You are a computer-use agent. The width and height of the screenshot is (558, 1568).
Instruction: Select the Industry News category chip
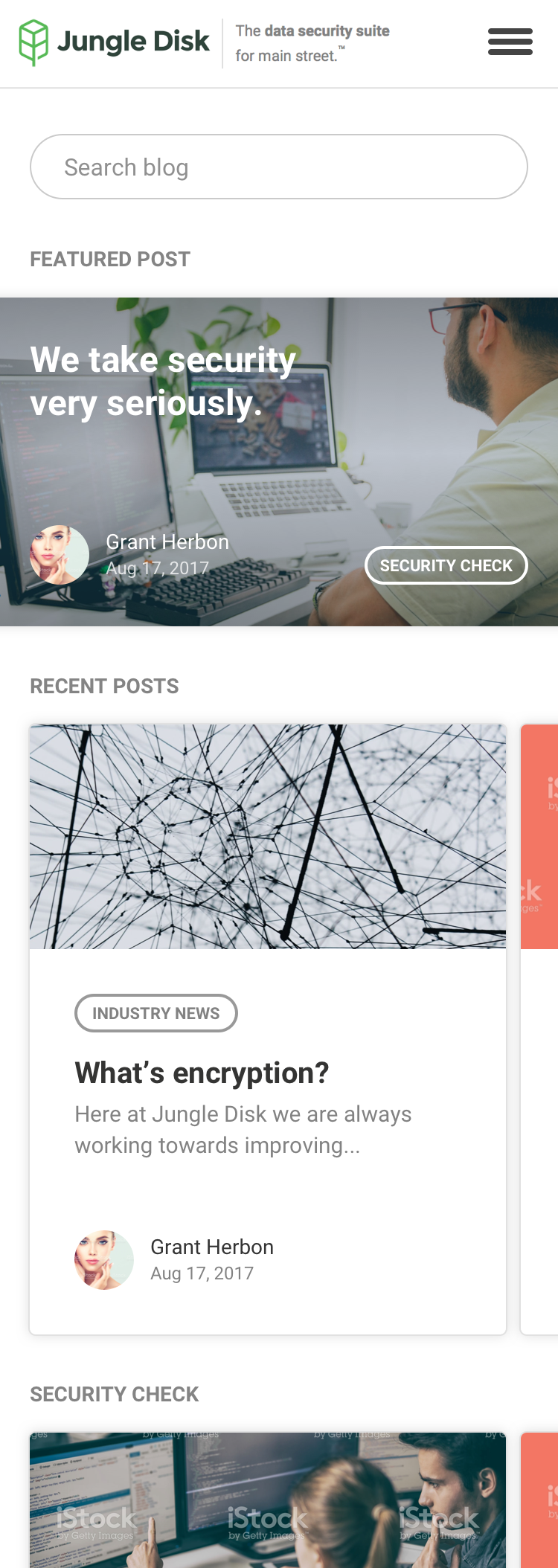point(156,1013)
